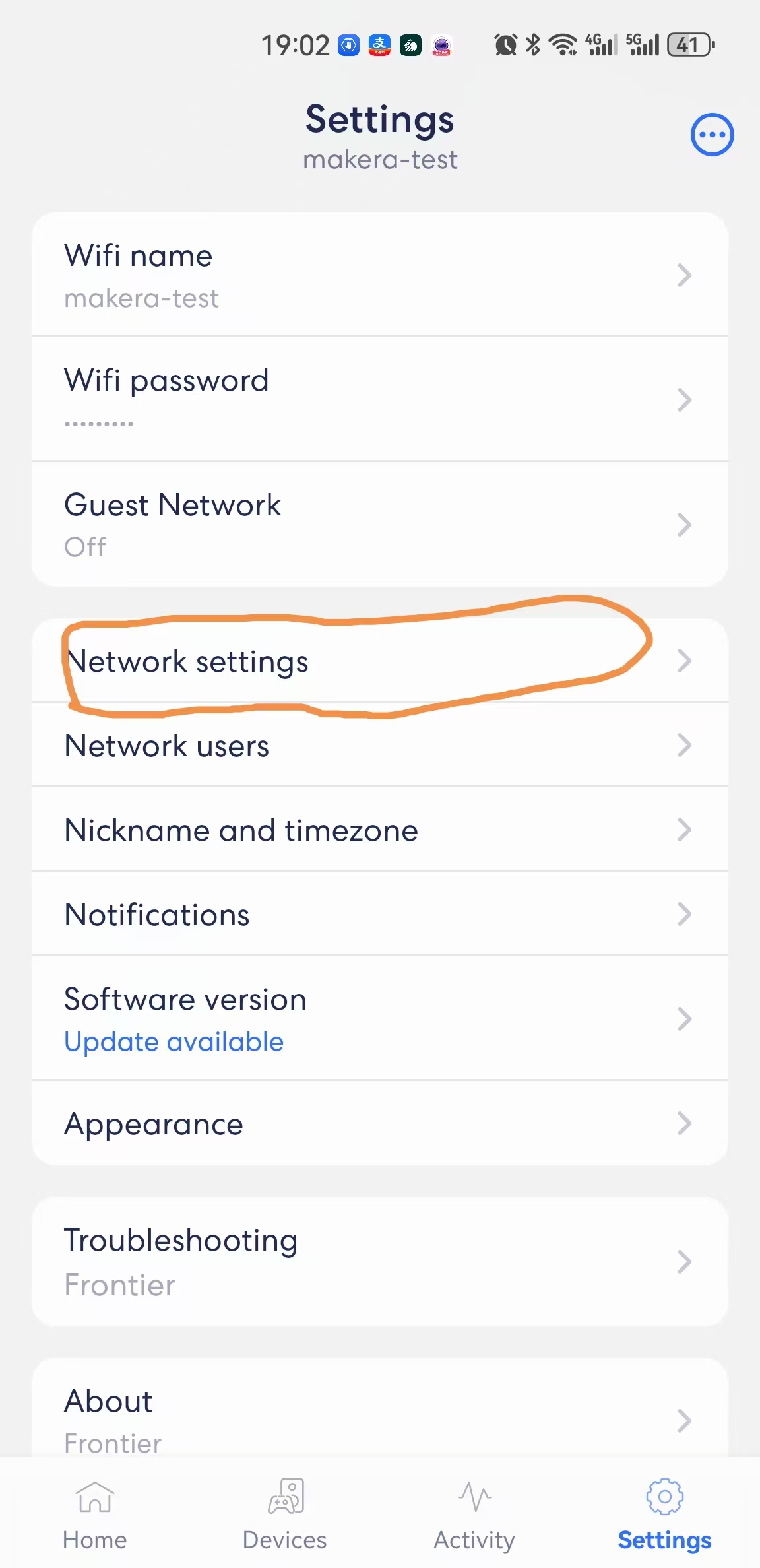This screenshot has width=760, height=1568.
Task: Open Troubleshooting for Frontier
Action: [380, 1262]
